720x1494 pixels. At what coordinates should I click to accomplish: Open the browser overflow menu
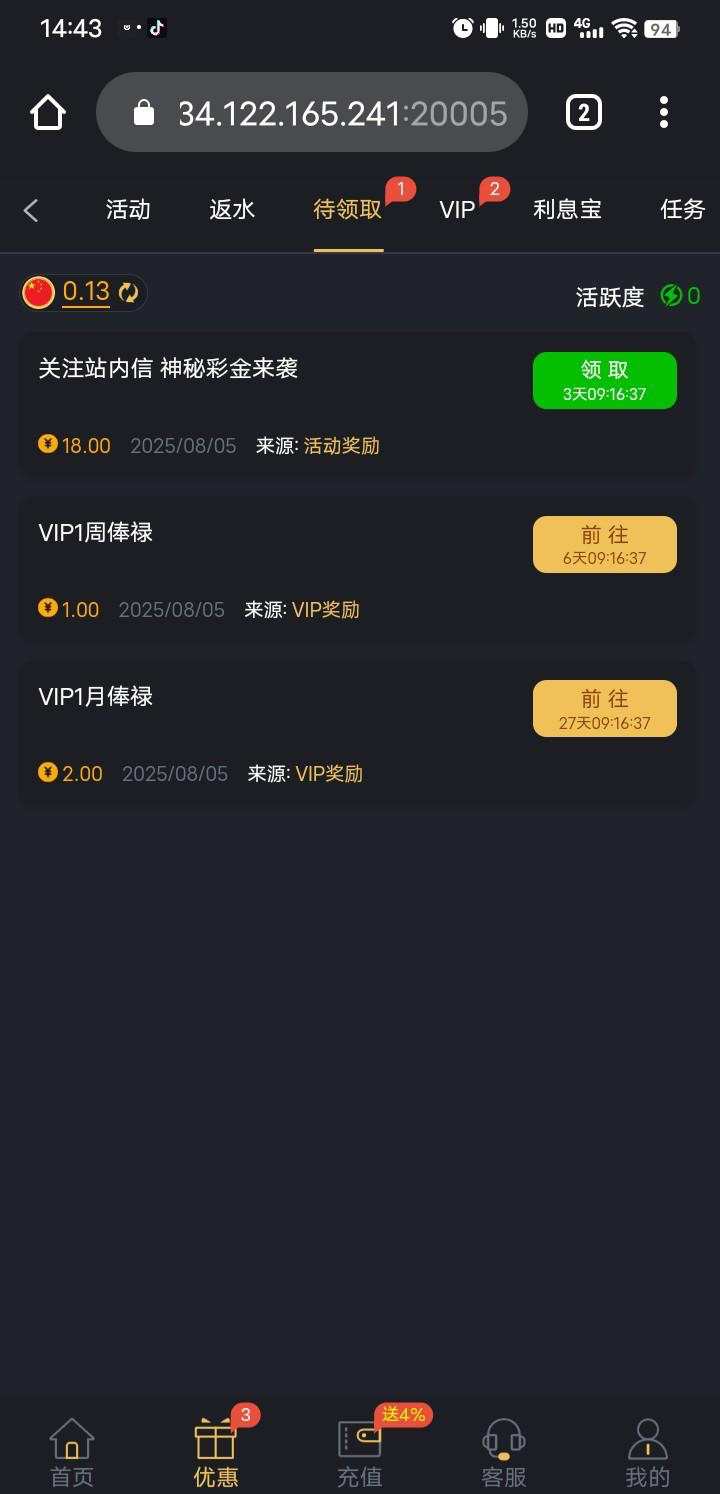[x=664, y=113]
